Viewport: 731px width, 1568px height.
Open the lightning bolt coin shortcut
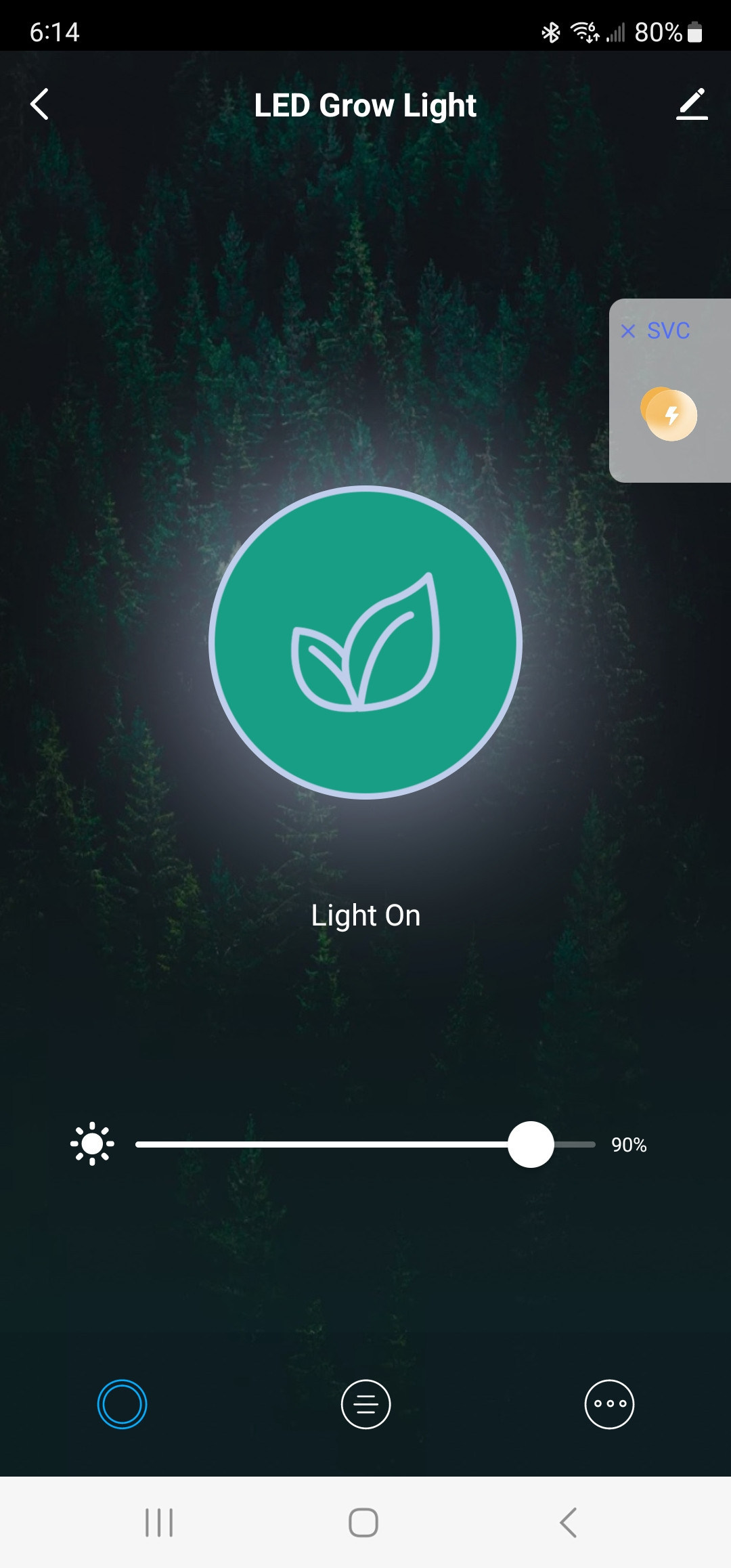coord(669,414)
